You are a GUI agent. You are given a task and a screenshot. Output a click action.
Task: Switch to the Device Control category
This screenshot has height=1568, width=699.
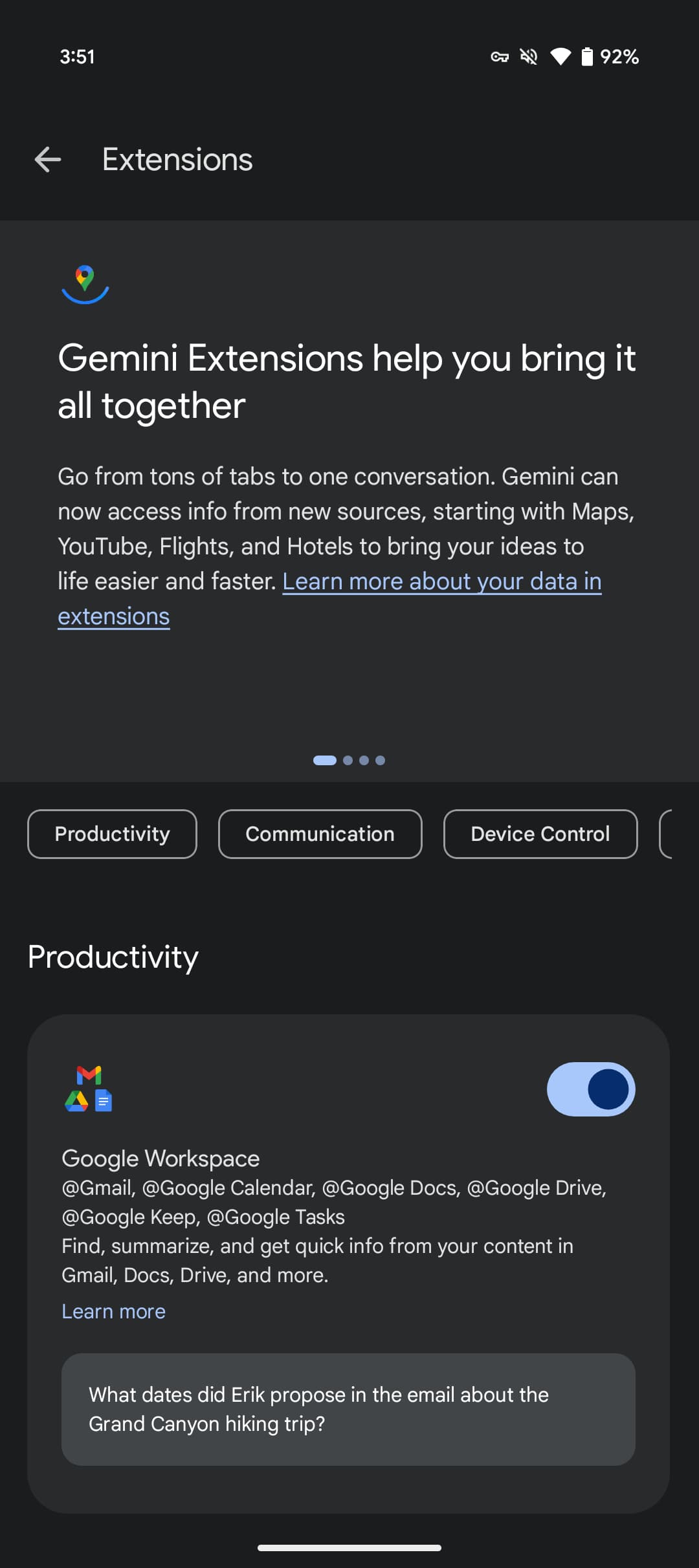[540, 834]
